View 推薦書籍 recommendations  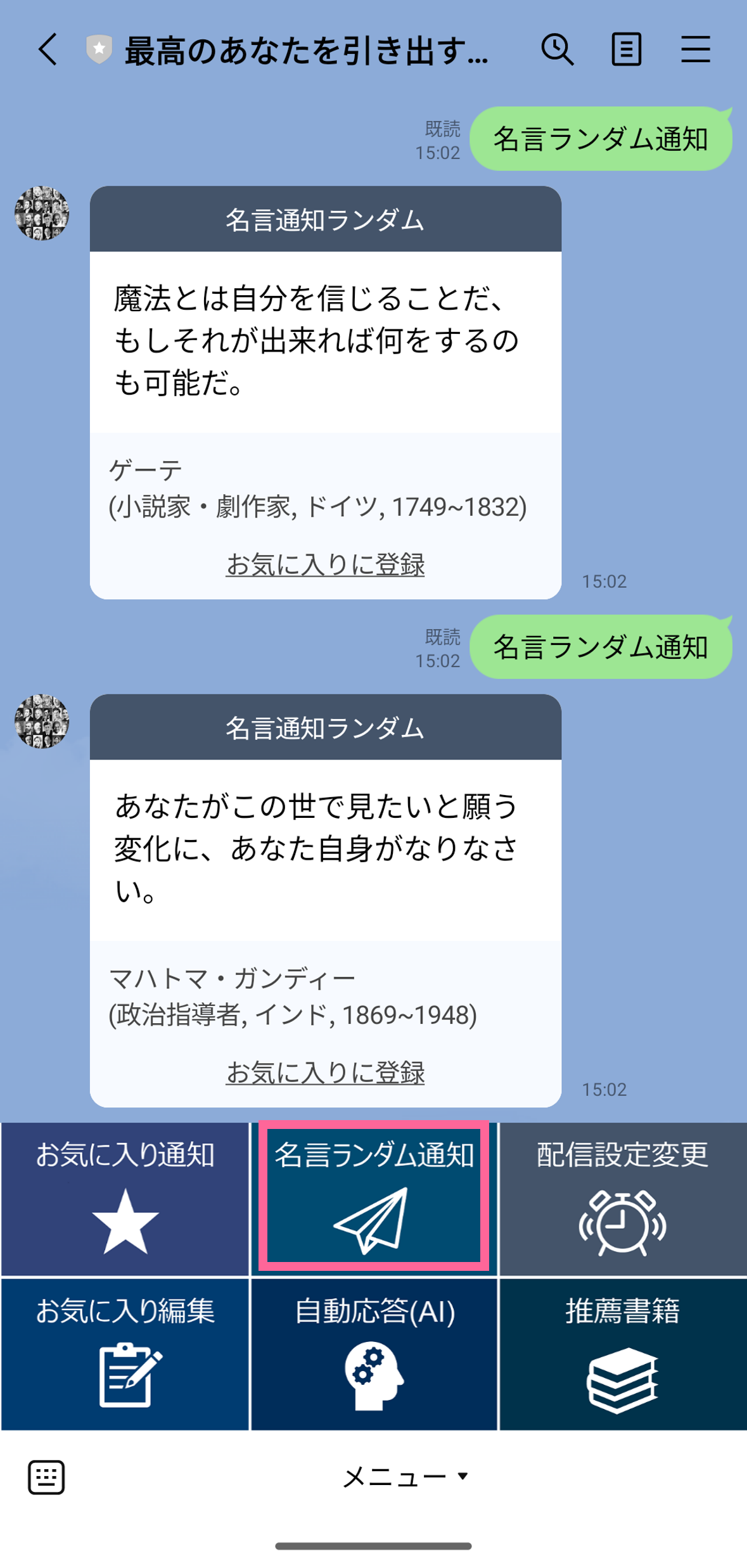pyautogui.click(x=623, y=1354)
